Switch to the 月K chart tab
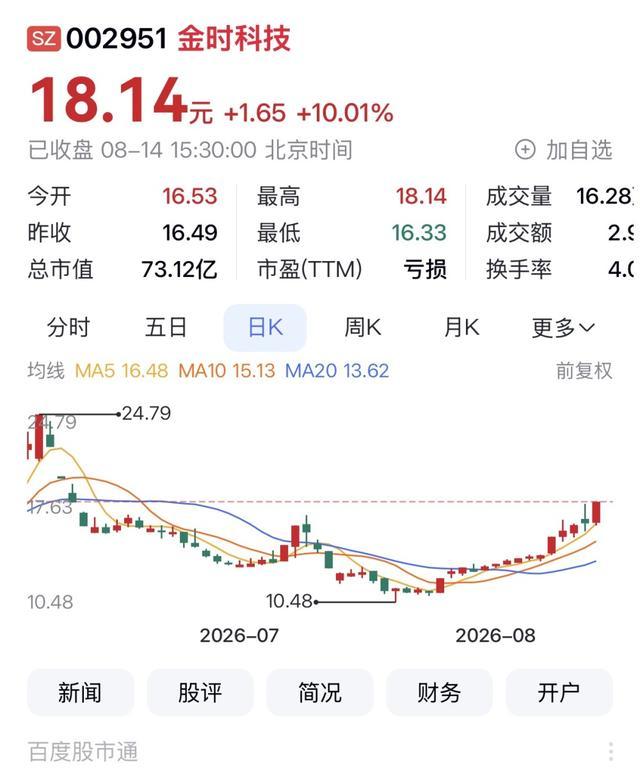 [x=461, y=328]
